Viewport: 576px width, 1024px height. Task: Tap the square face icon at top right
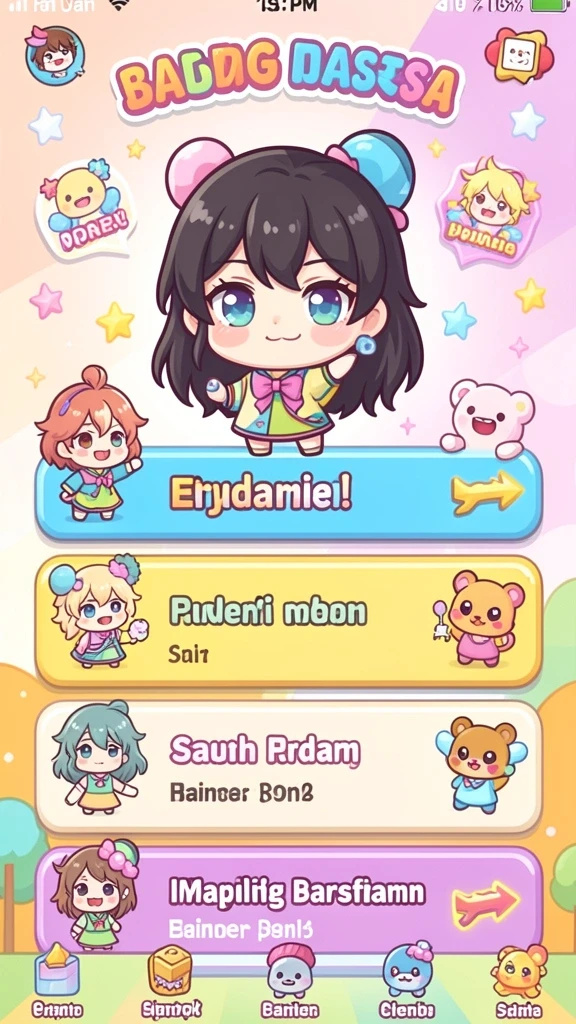[519, 56]
